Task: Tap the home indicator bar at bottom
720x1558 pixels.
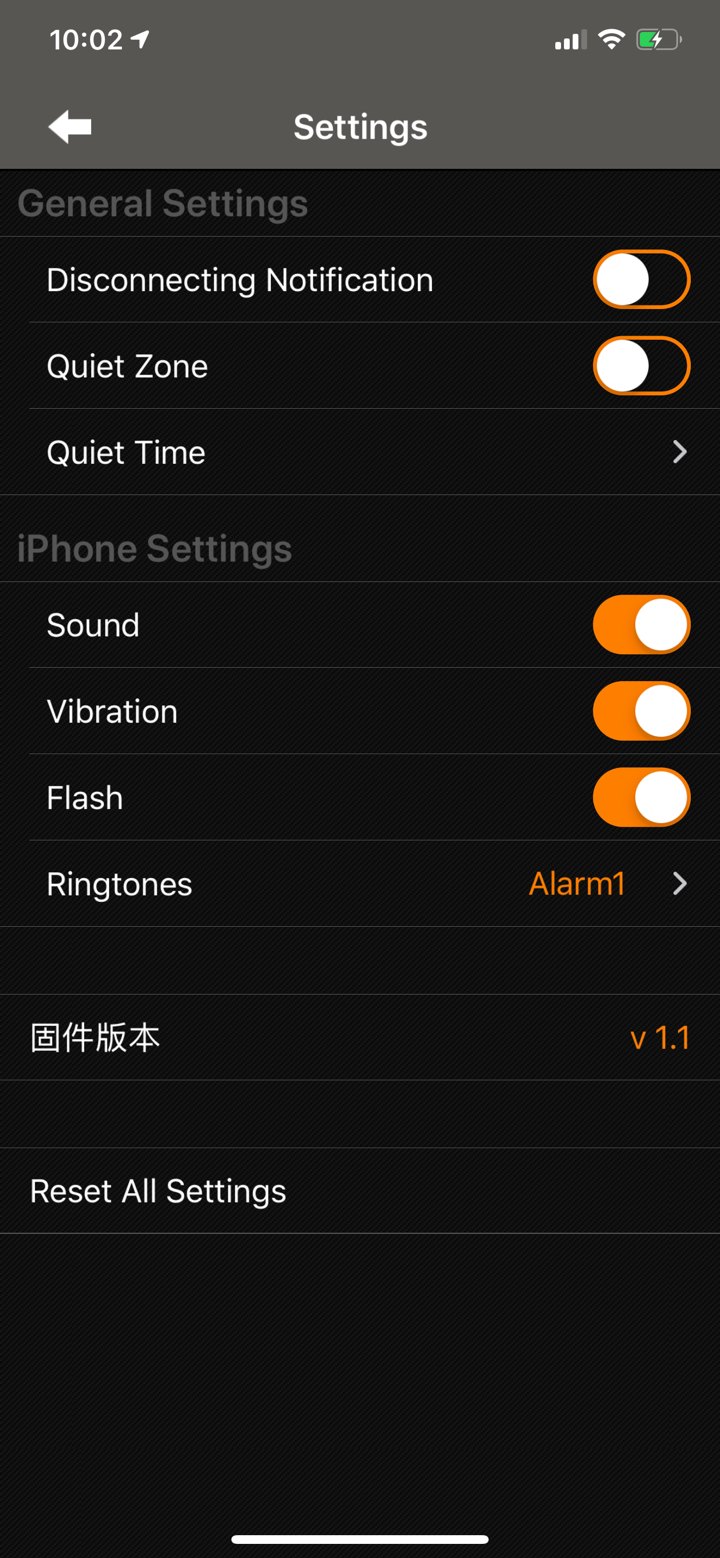Action: pyautogui.click(x=360, y=1540)
